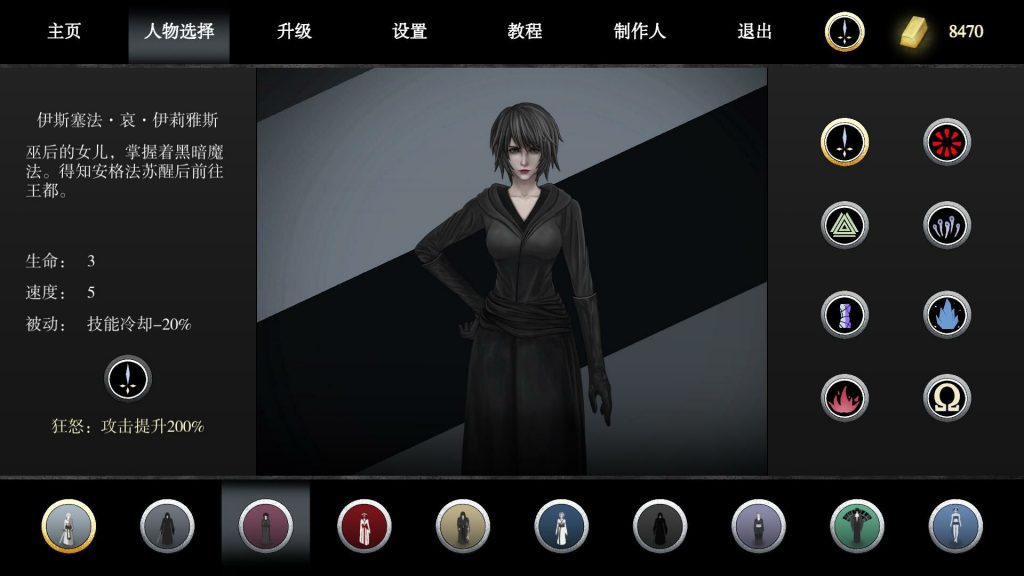Select the green triangle skill icon
The image size is (1024, 576).
[844, 225]
